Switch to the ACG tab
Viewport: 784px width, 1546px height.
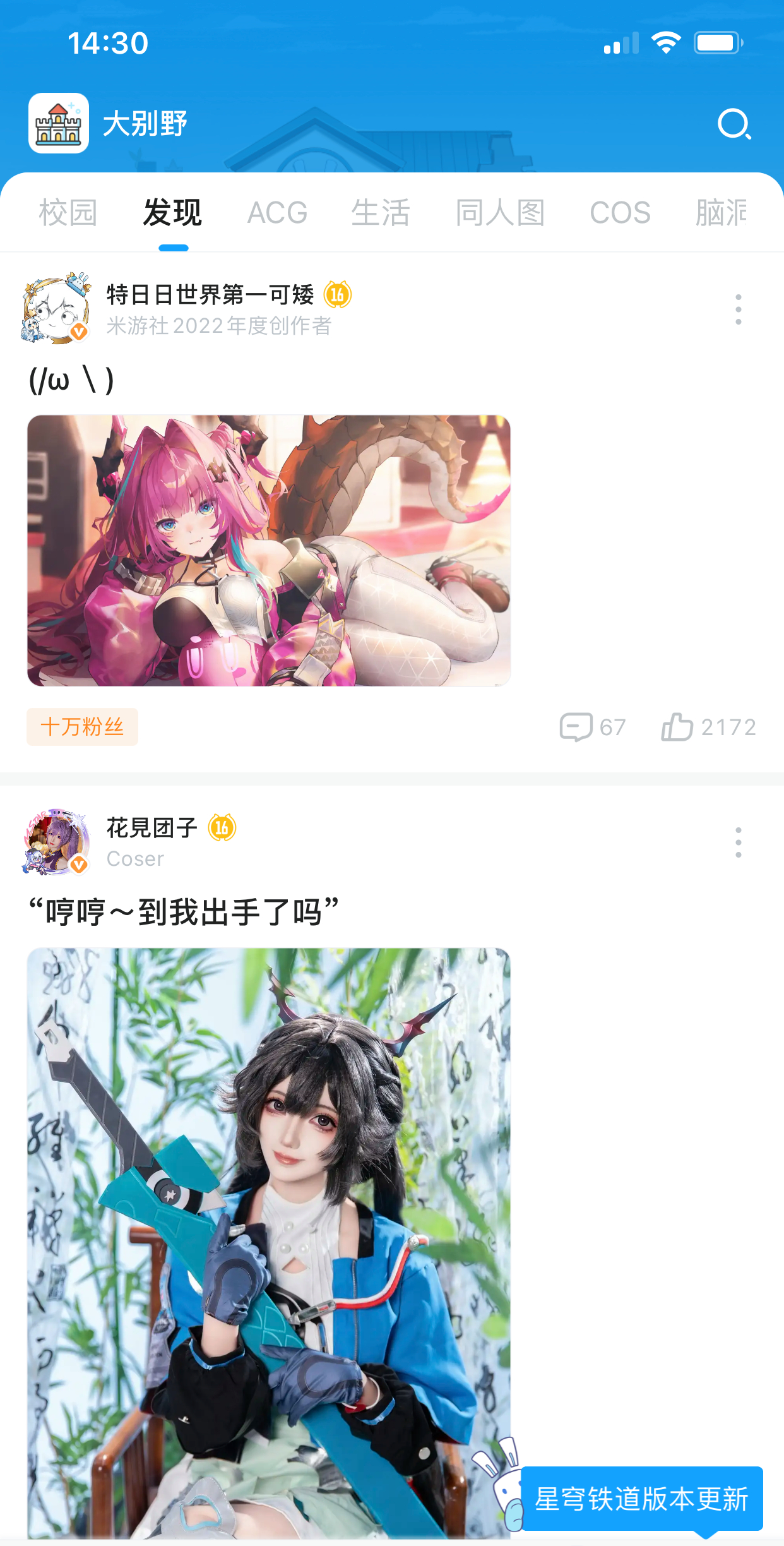tap(277, 213)
